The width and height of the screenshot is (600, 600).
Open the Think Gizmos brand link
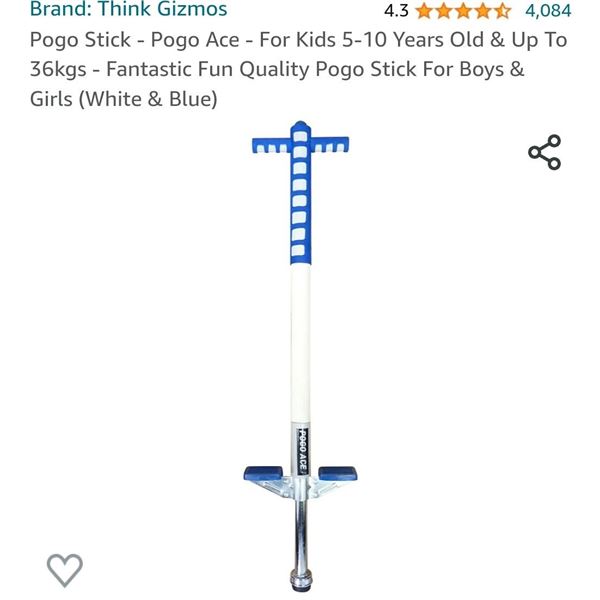(x=128, y=10)
